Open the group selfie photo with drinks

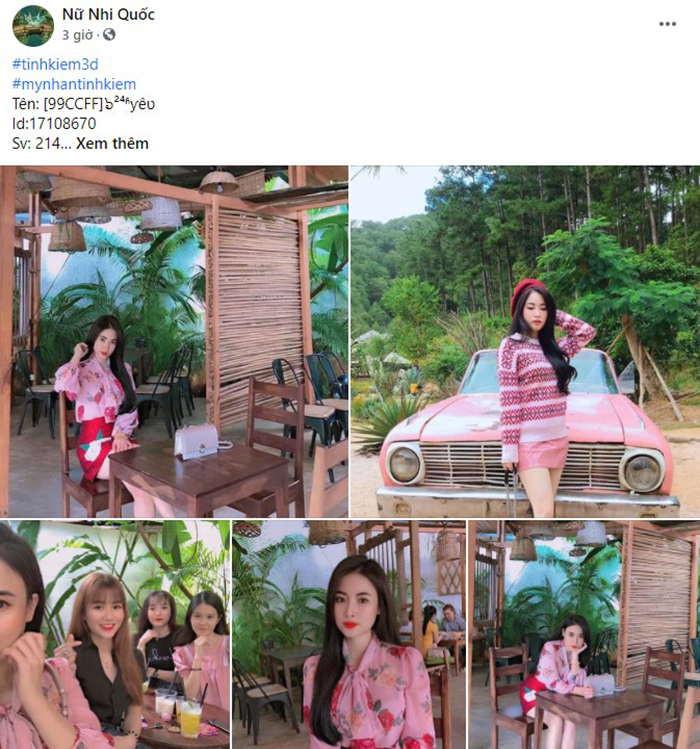click(x=114, y=634)
